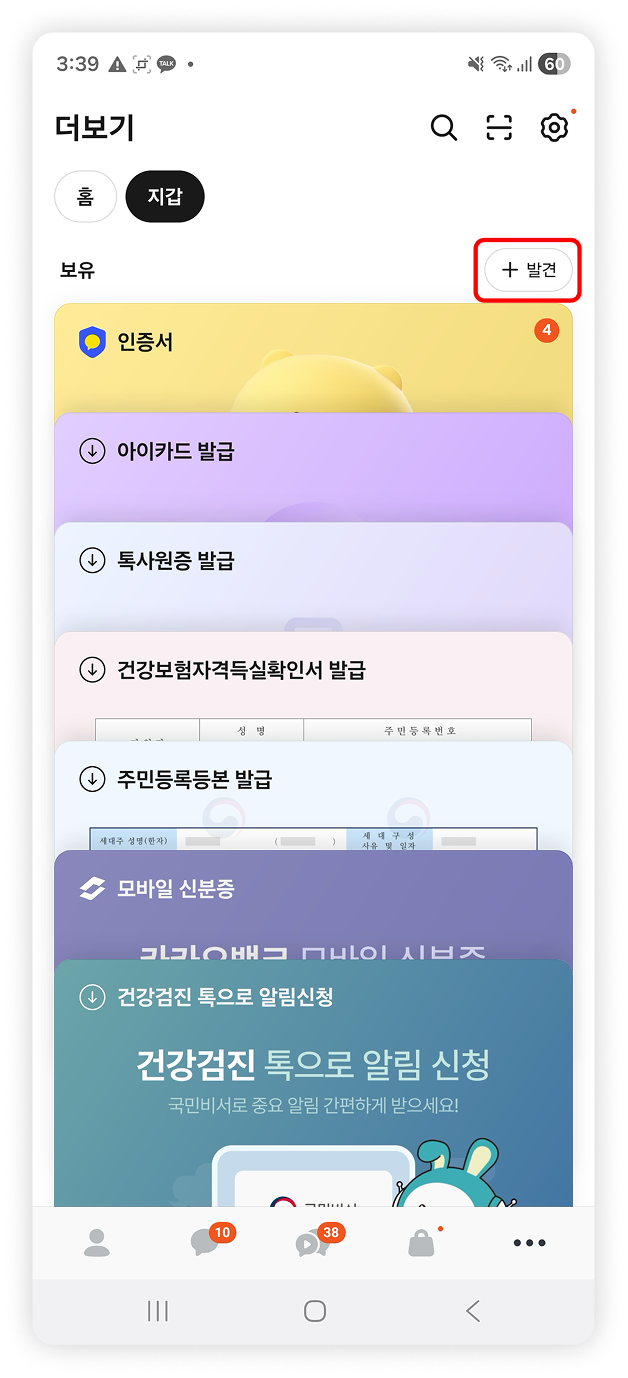
Task: Open settings gear icon
Action: [x=554, y=128]
